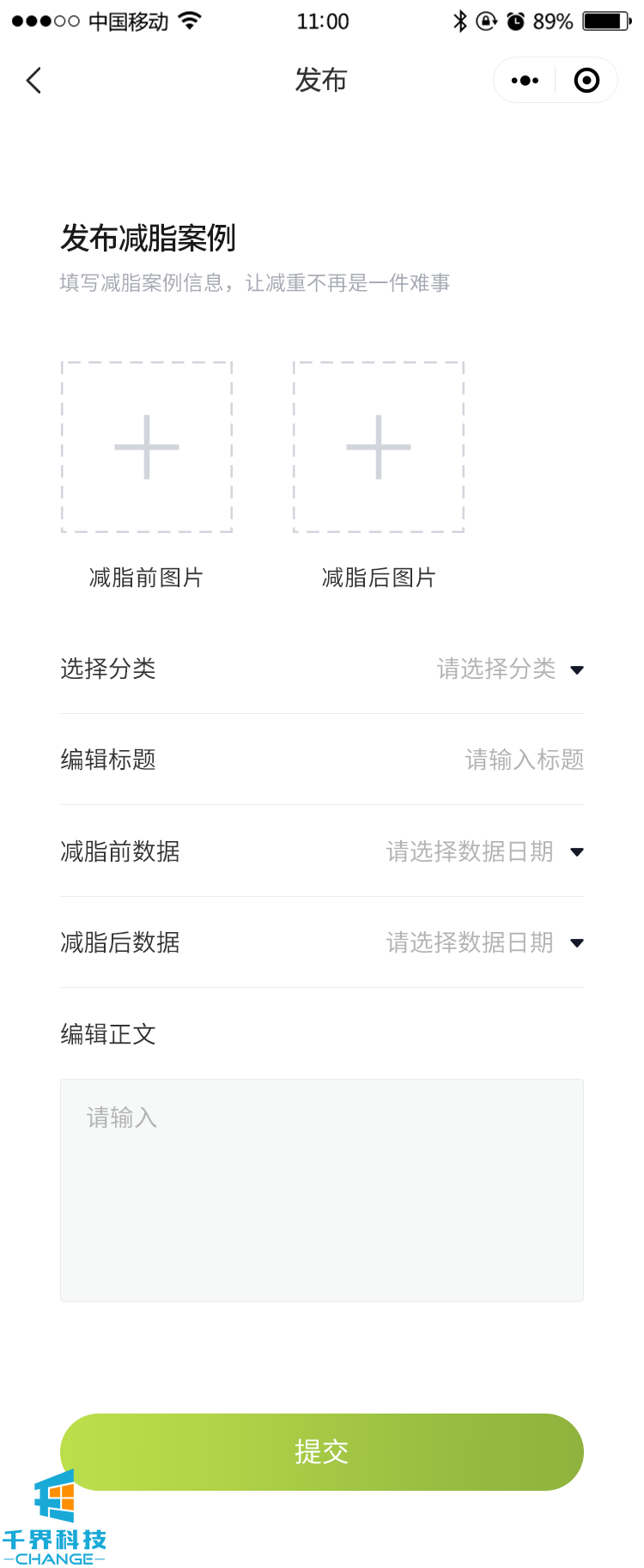644x1568 pixels.
Task: Open the mini program more-options menu
Action: point(525,81)
